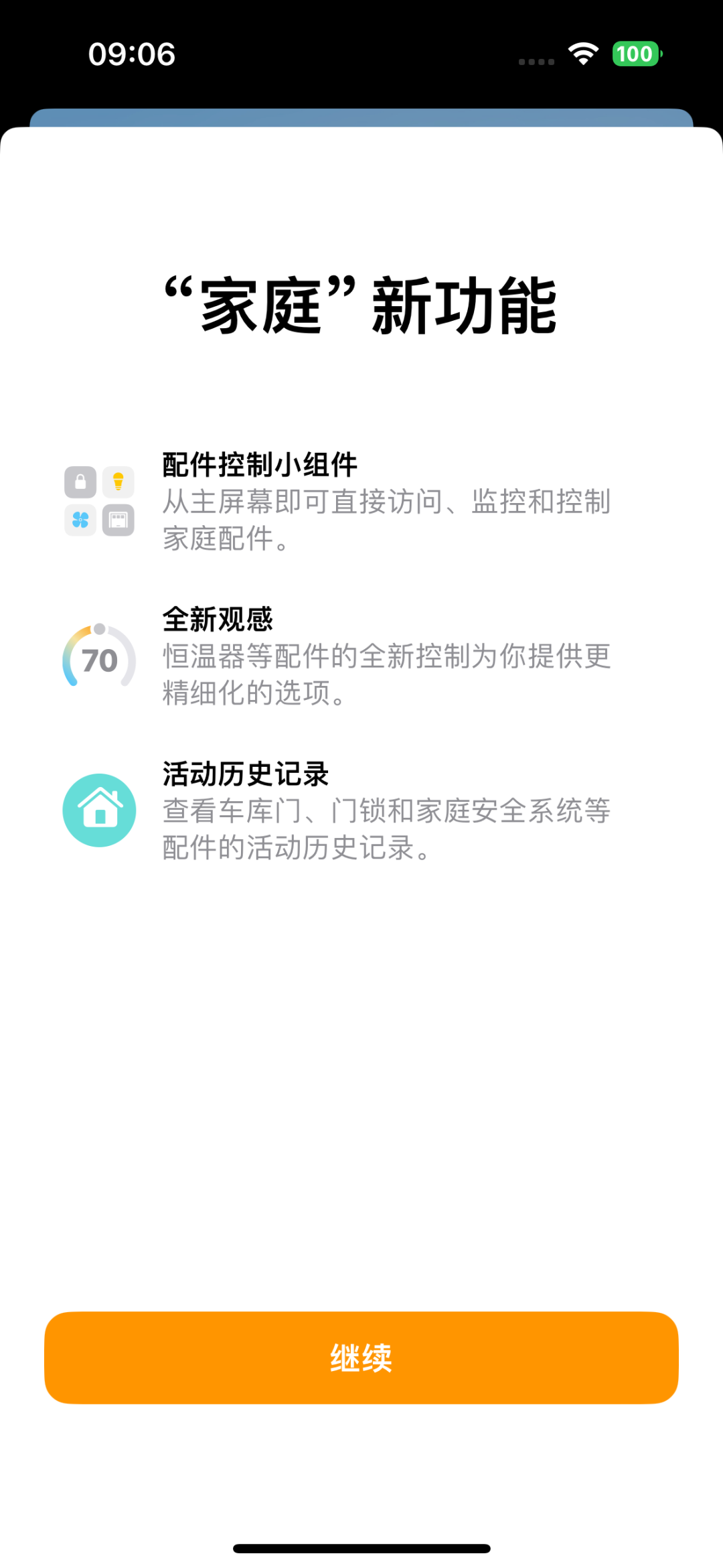Select the blue fan accessory icon
This screenshot has height=1568, width=723.
click(x=80, y=520)
